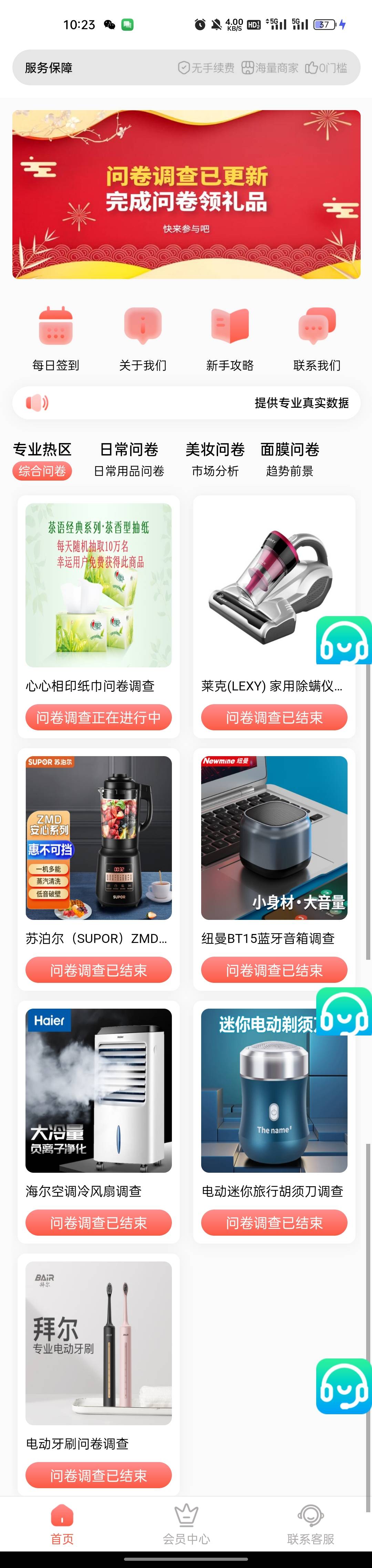Switch to the 日常问卷 tab
This screenshot has height=1568, width=372.
(x=129, y=460)
